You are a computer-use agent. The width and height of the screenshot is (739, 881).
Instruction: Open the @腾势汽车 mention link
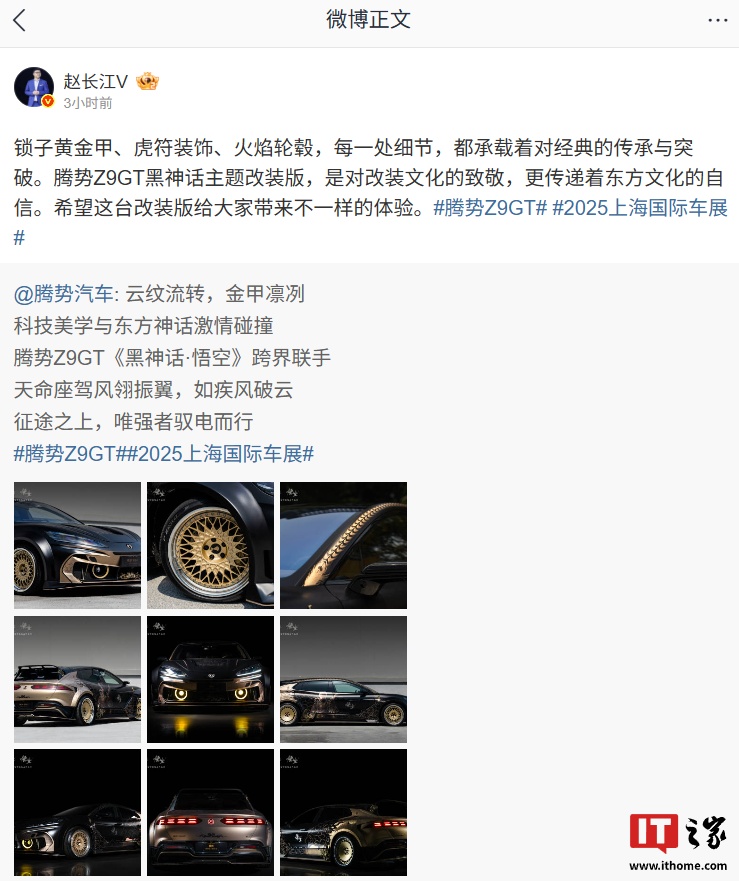point(64,294)
